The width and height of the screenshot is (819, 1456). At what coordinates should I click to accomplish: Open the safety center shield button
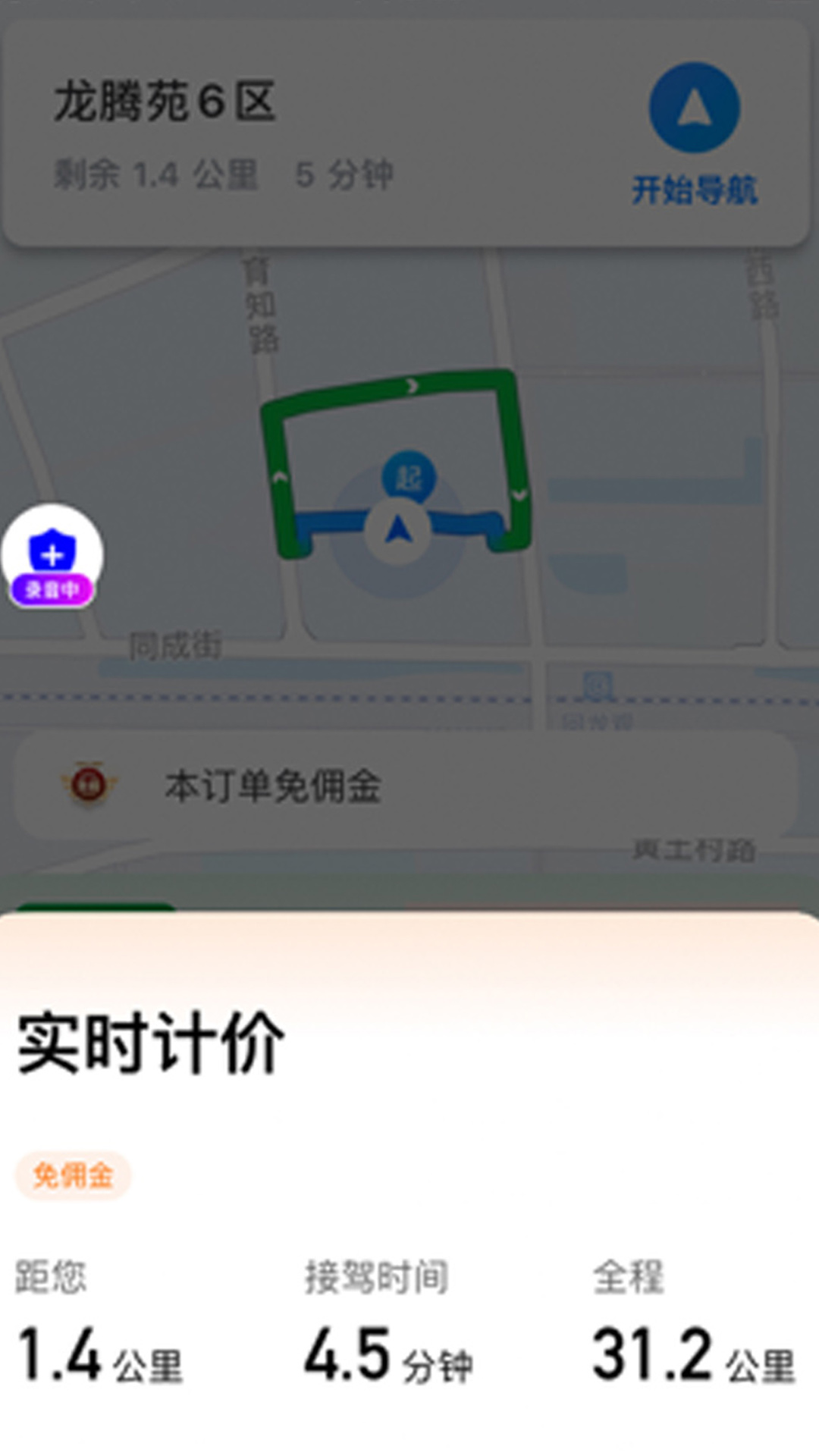coord(52,557)
